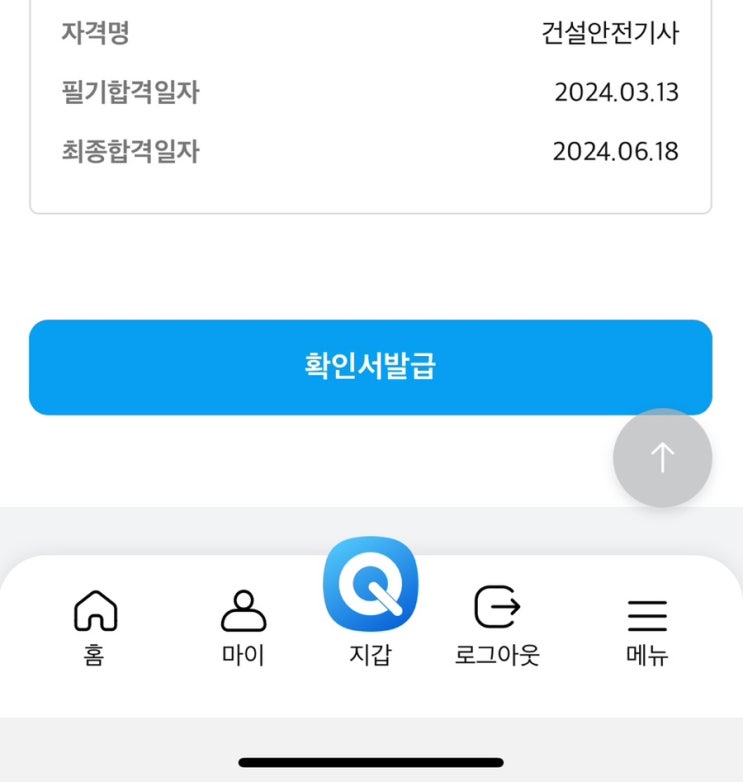
Task: Select 로그아웃 to sign out
Action: point(497,628)
